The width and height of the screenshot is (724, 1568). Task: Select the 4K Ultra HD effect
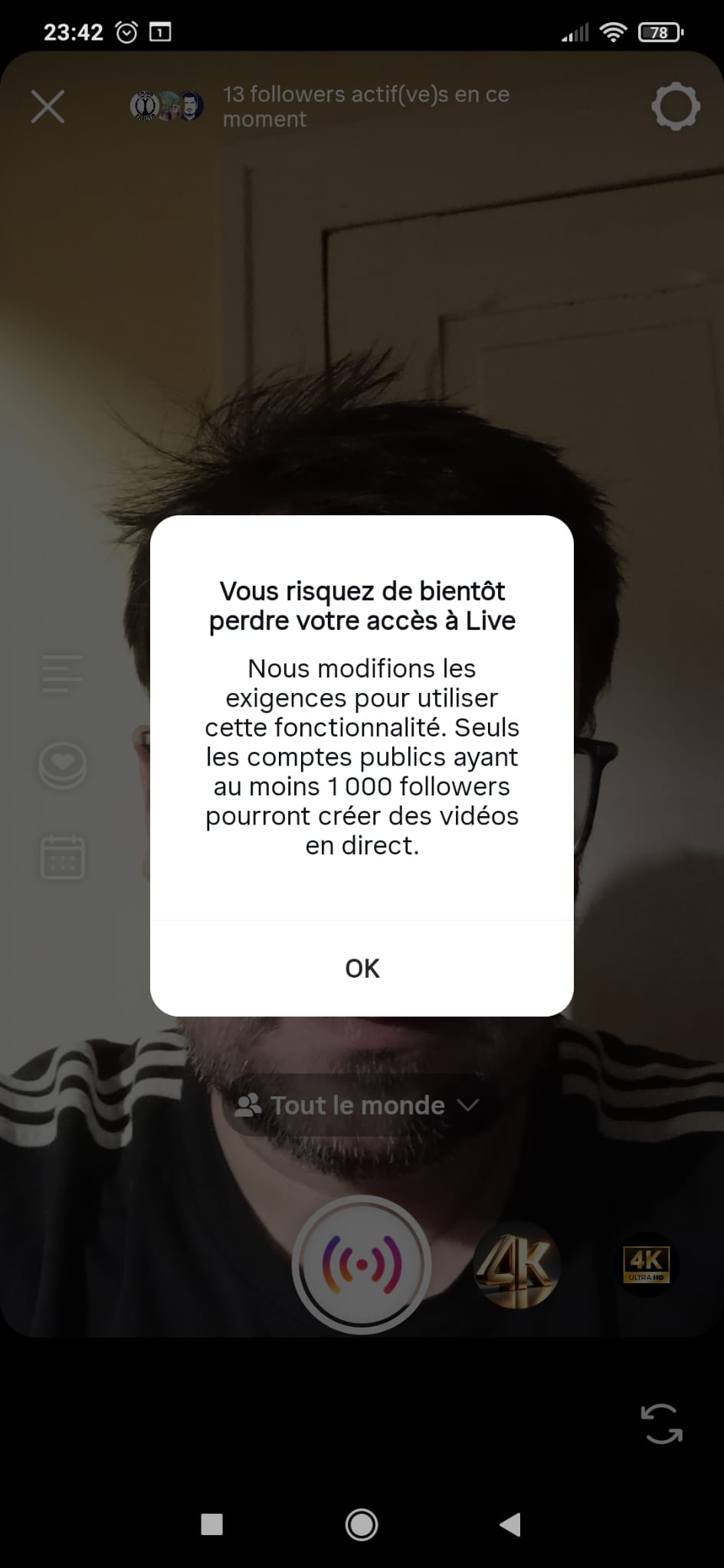tap(647, 1265)
